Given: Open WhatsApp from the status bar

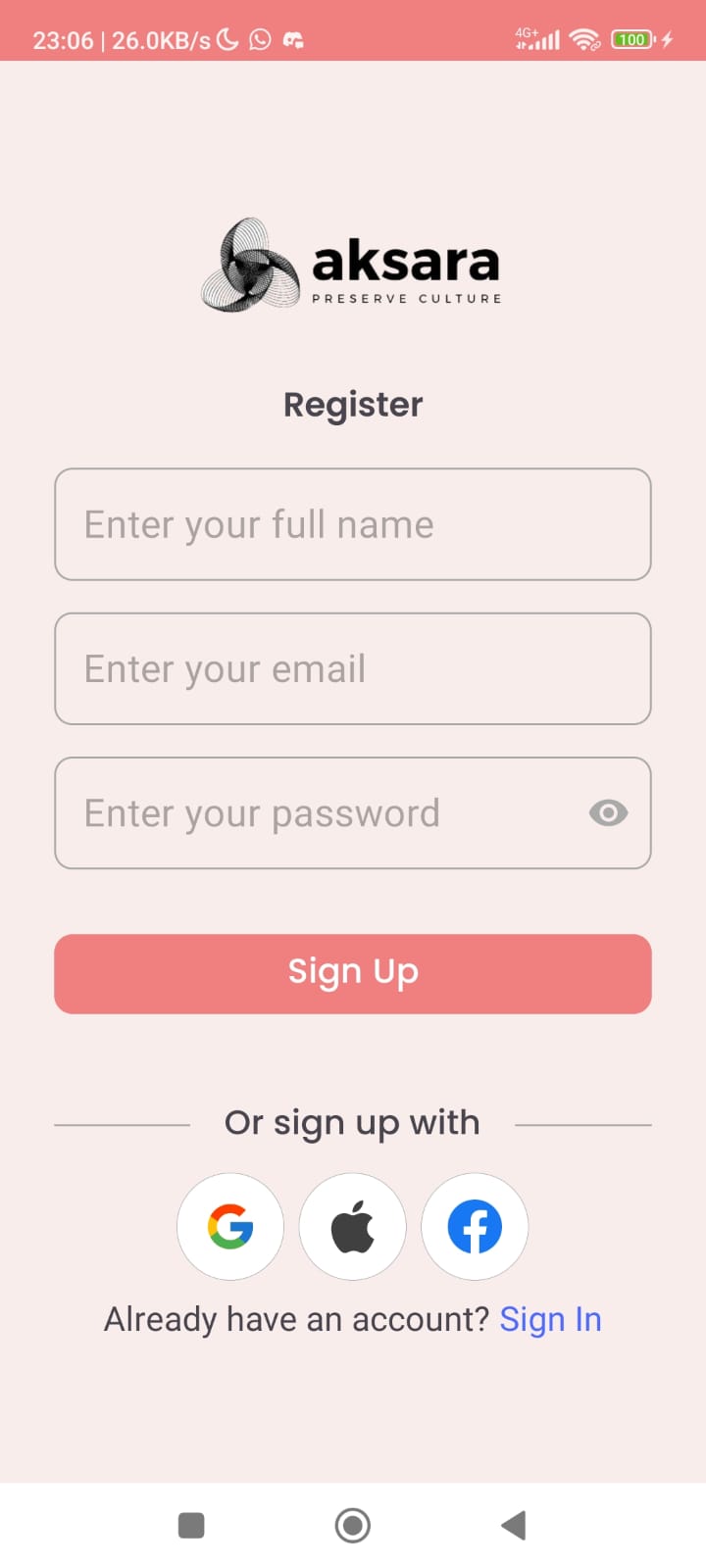Looking at the screenshot, I should coord(258,40).
